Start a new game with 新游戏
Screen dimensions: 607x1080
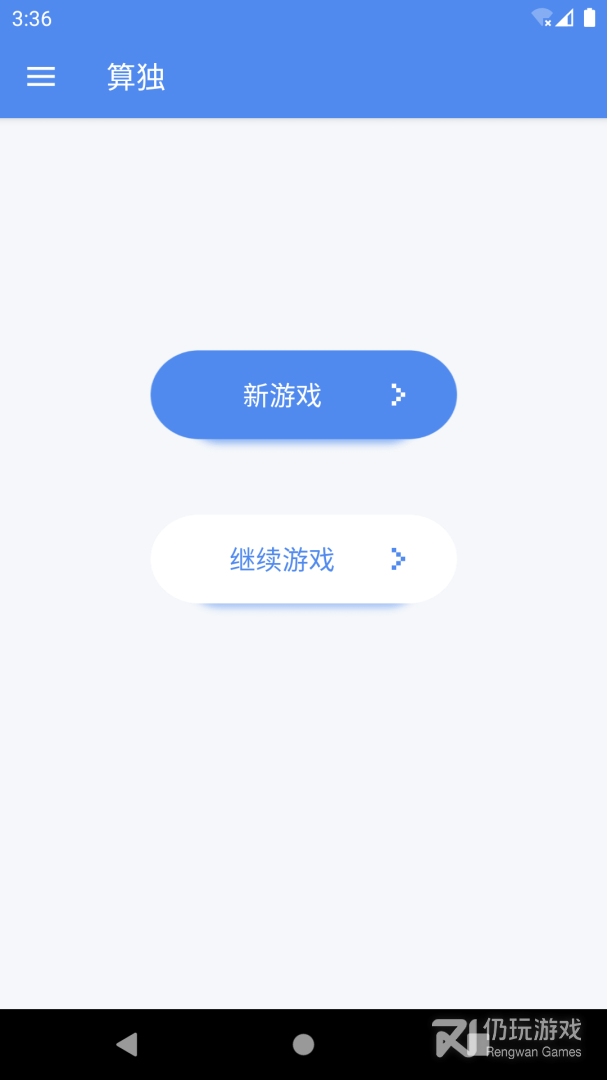coord(303,395)
